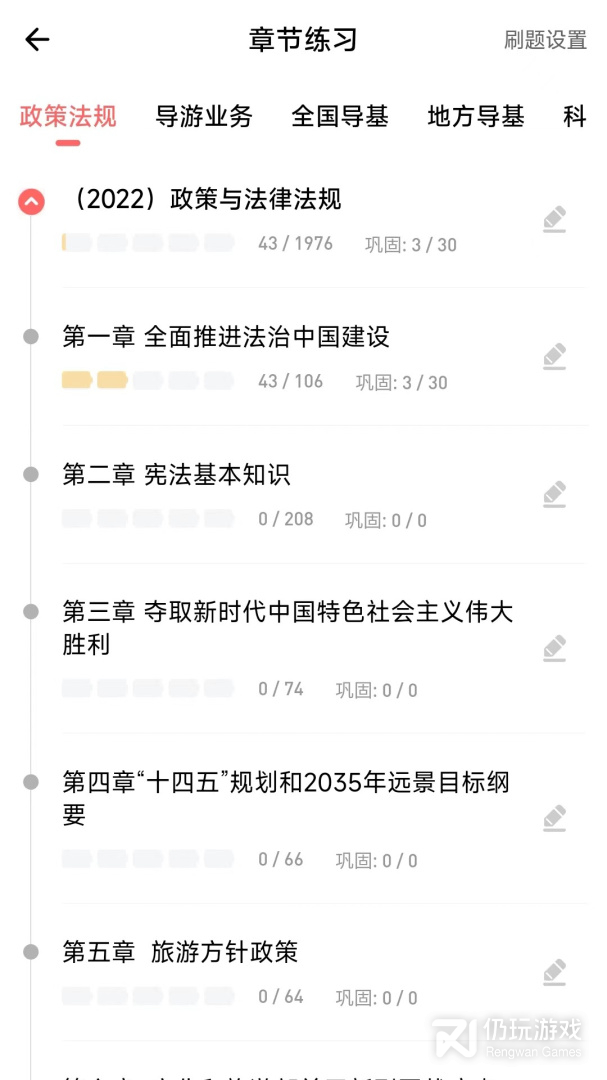
Task: Tap the pencil icon for 第一章
Action: click(555, 357)
